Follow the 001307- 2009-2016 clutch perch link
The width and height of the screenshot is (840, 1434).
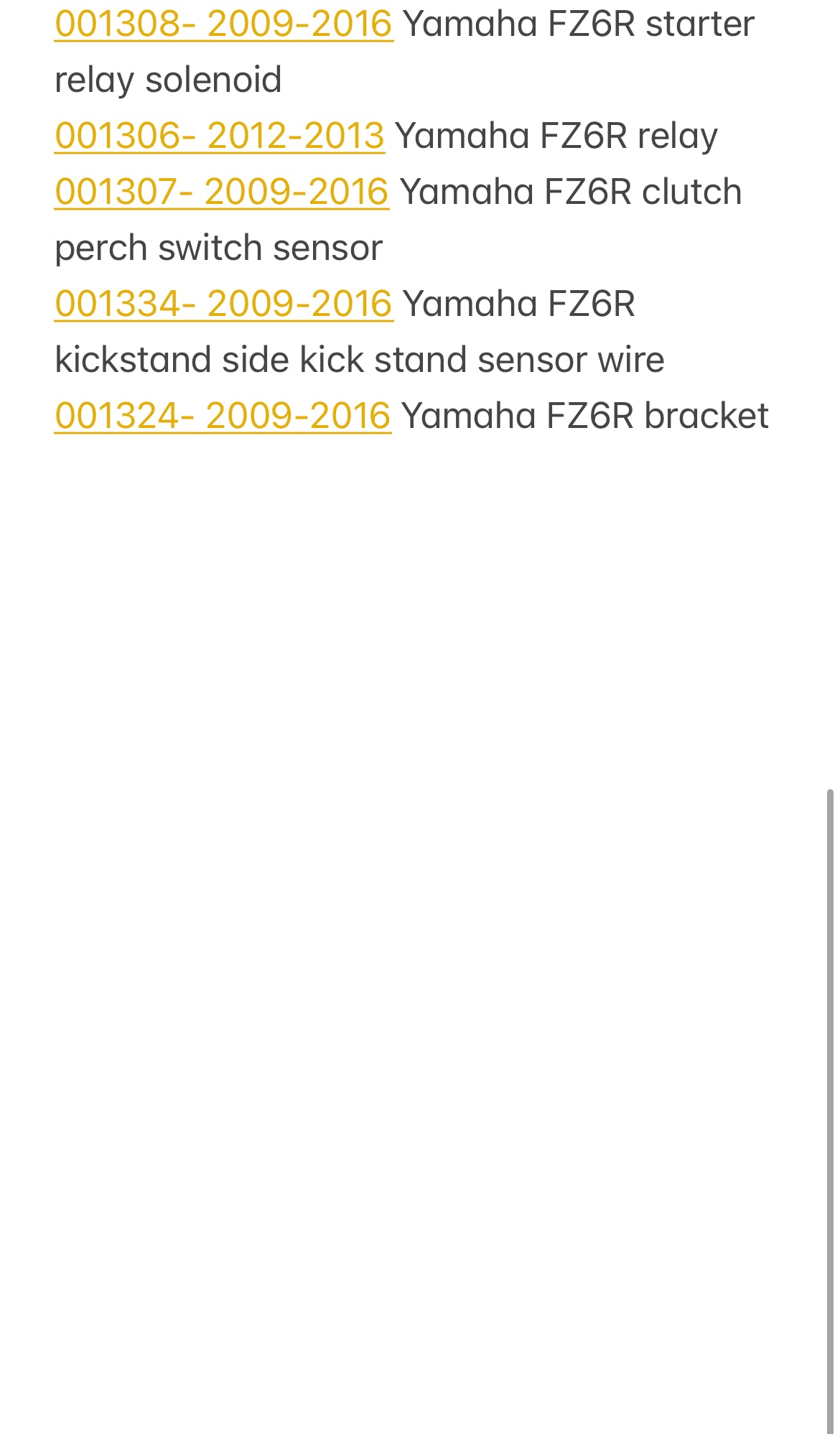221,192
